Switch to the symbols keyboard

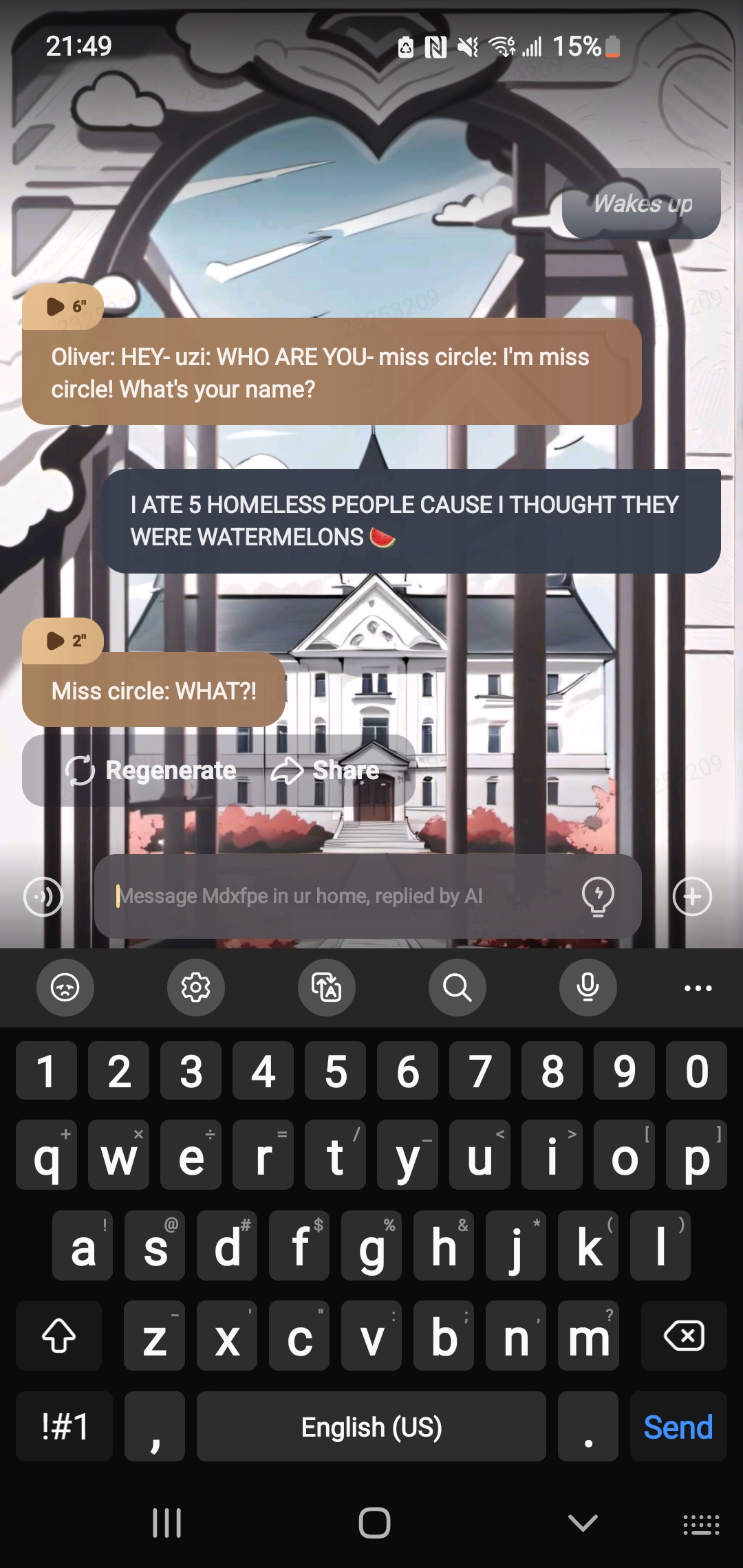click(65, 1427)
